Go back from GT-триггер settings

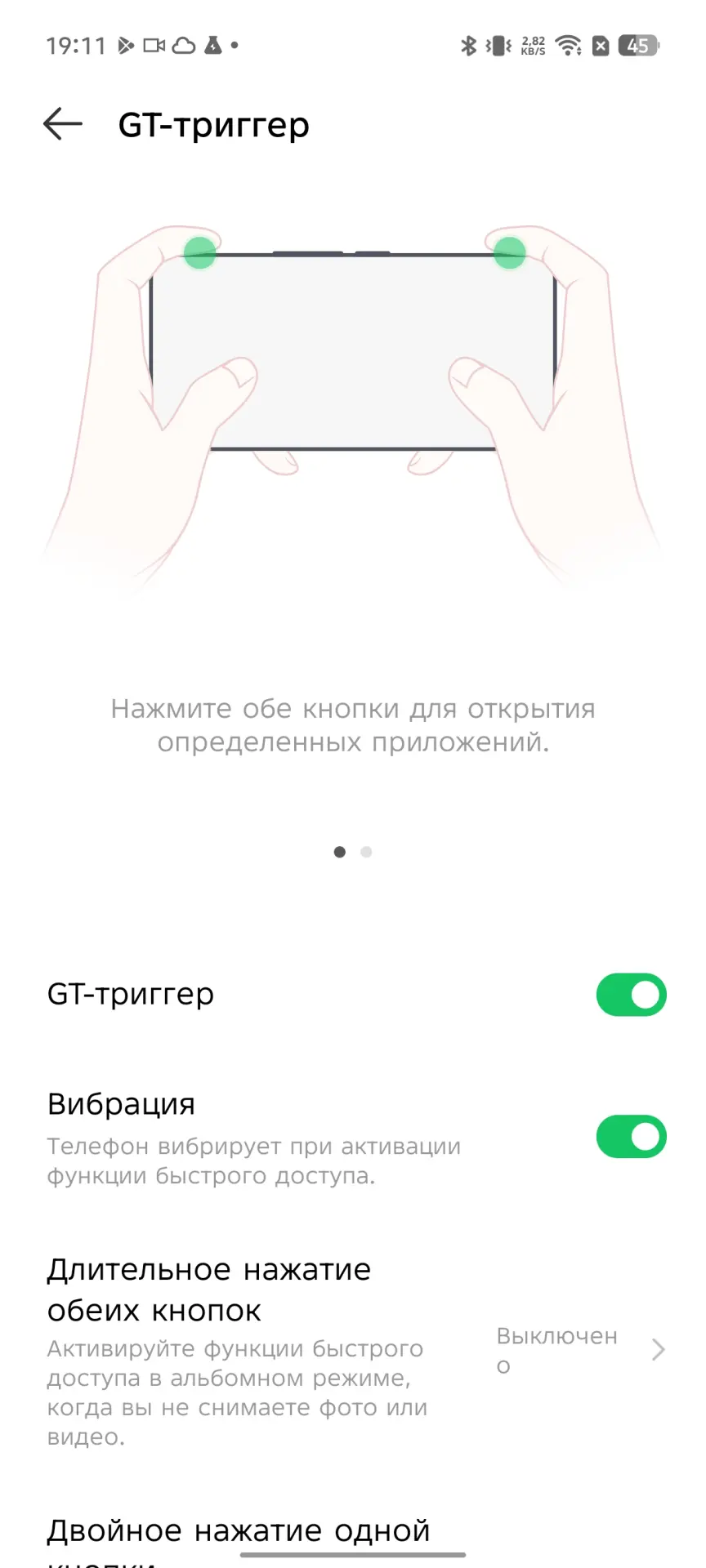point(63,125)
